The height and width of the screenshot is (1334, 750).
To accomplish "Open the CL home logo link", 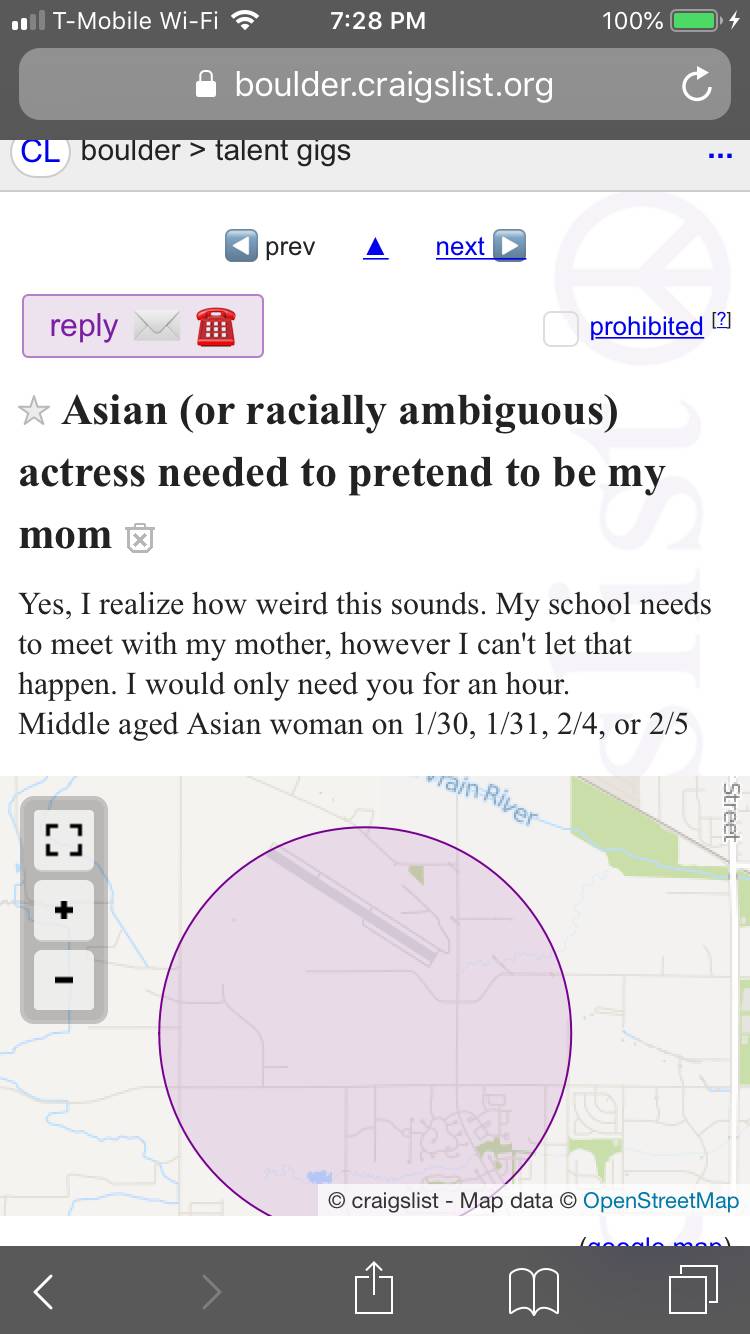I will 40,152.
